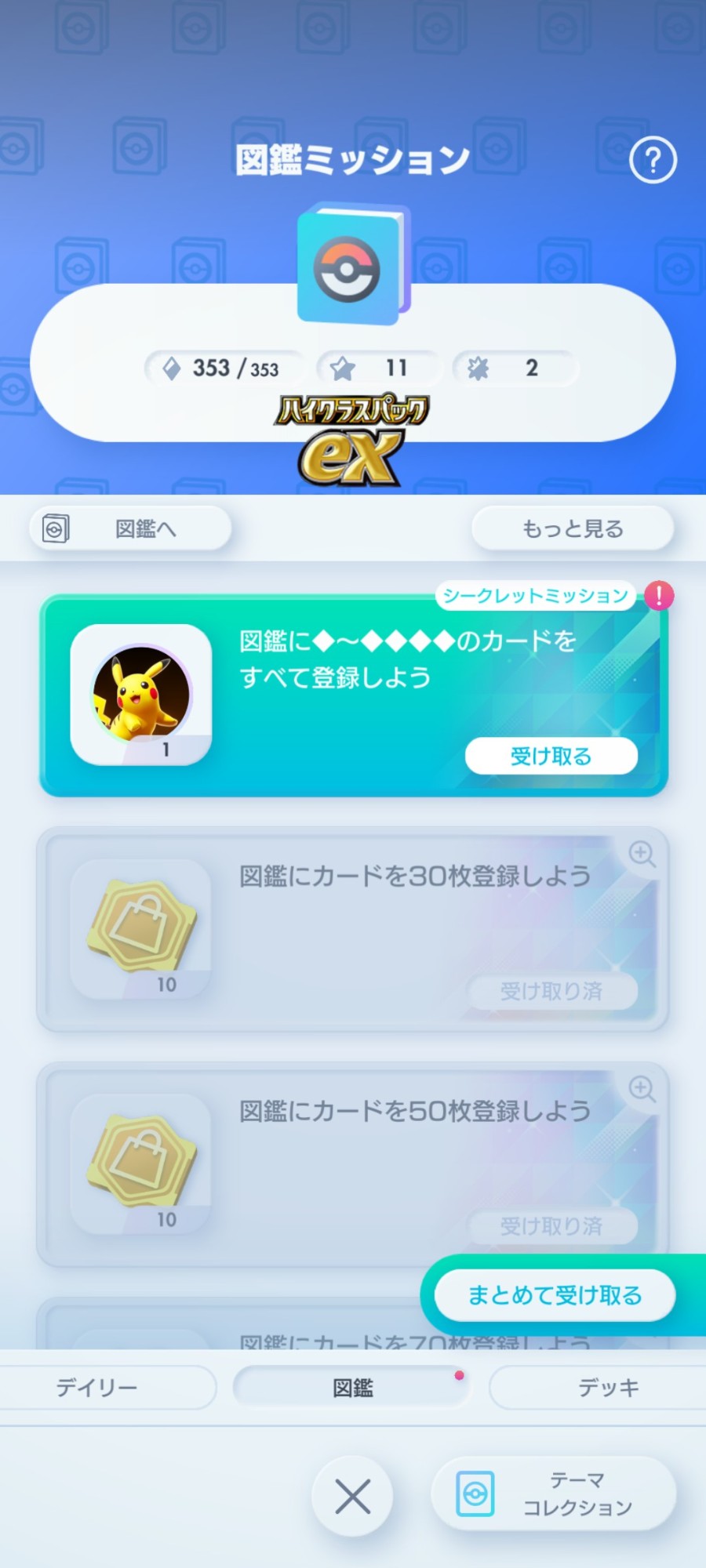Open the Pikachu emblem reward icon
Screen dimensions: 706x1568
(141, 694)
